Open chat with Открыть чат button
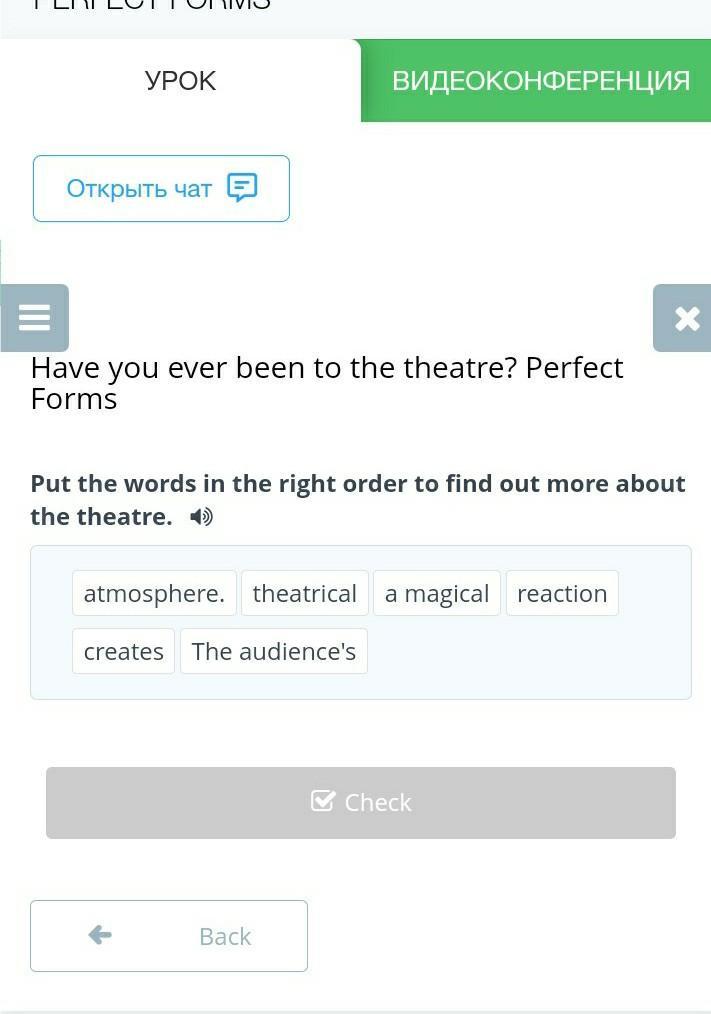Screen dimensions: 711x1014 [x=161, y=188]
